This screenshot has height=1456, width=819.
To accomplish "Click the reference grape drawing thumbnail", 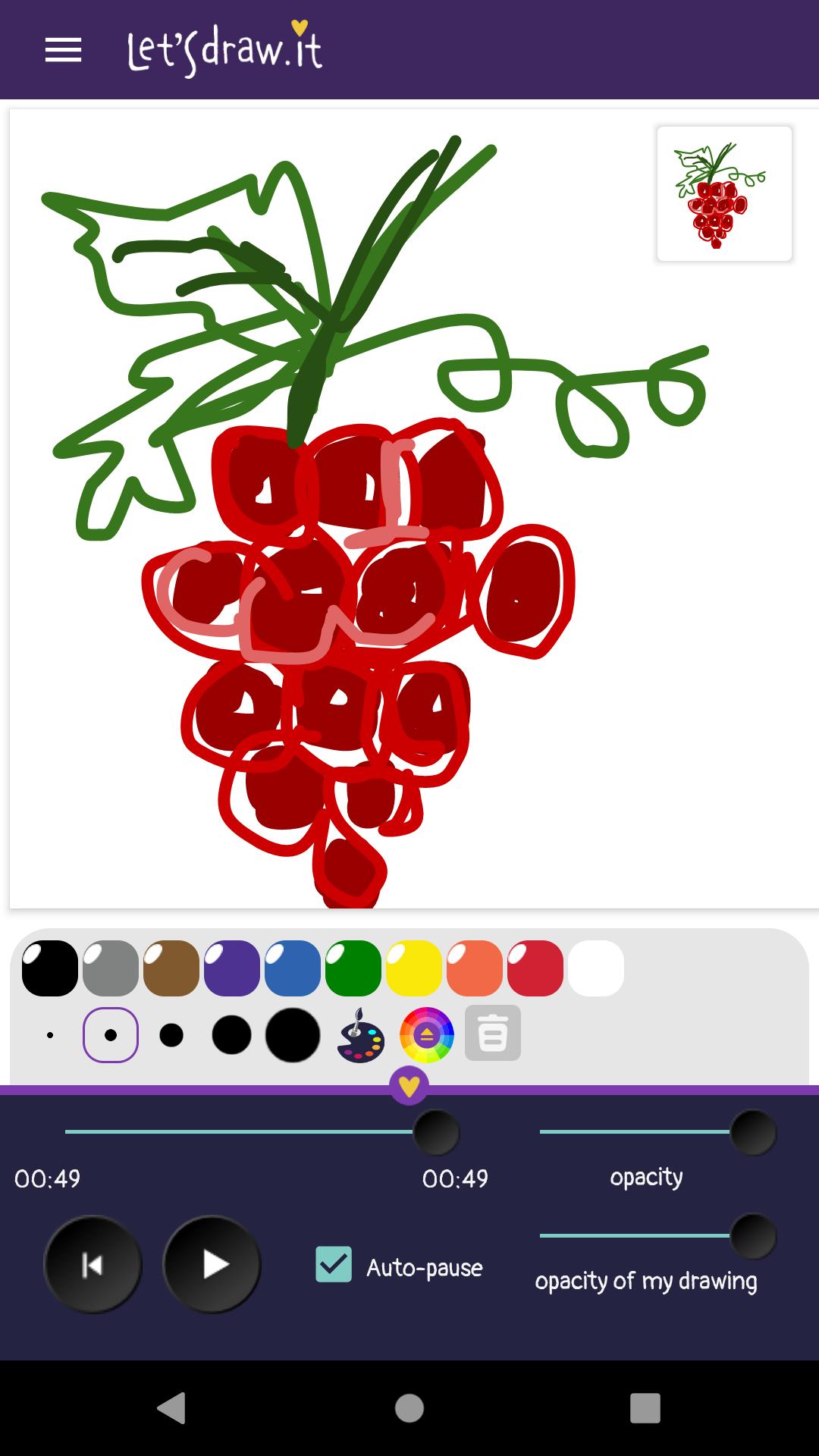I will coord(723,194).
